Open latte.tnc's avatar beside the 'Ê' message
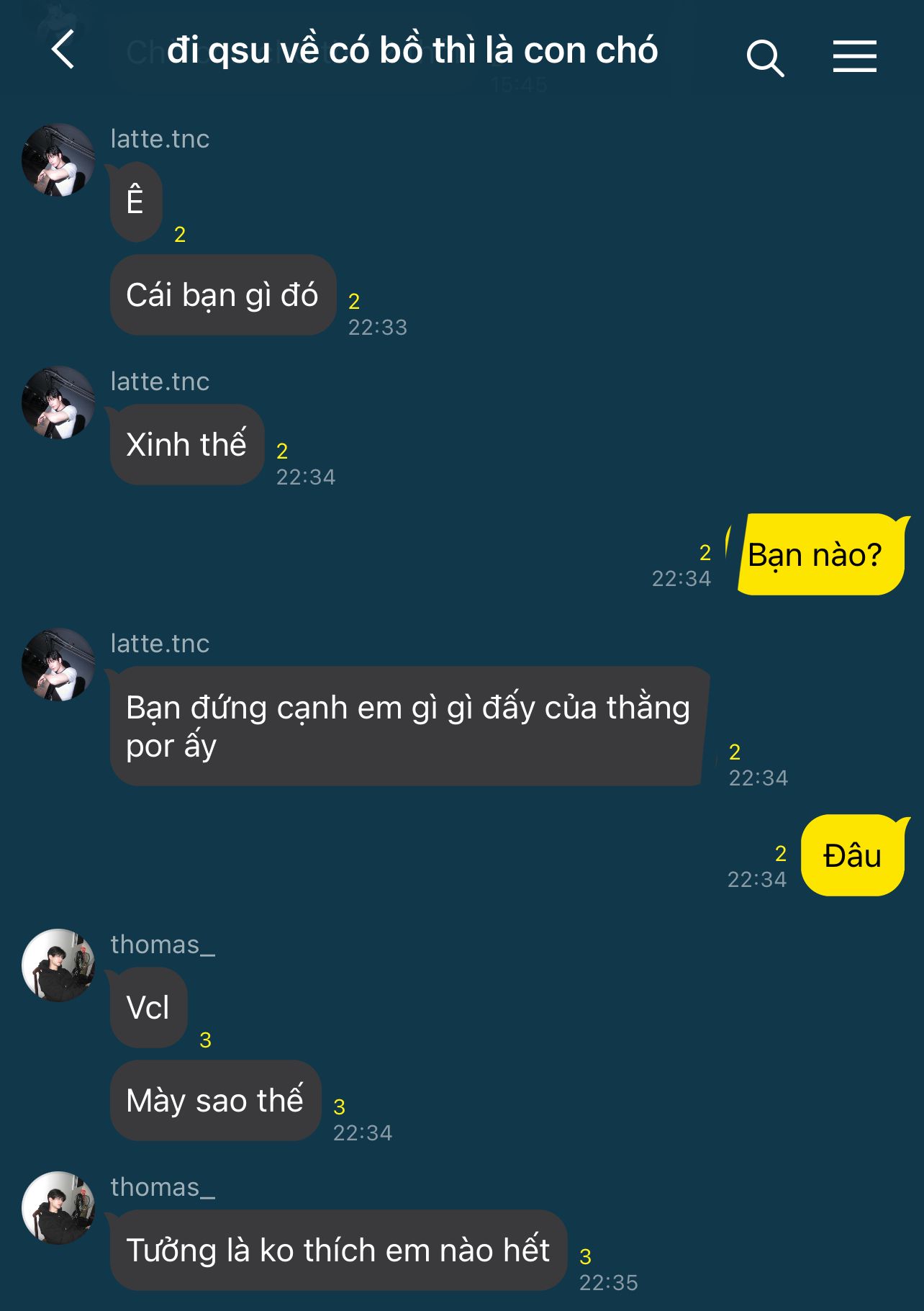Image resolution: width=924 pixels, height=1311 pixels. pyautogui.click(x=58, y=160)
